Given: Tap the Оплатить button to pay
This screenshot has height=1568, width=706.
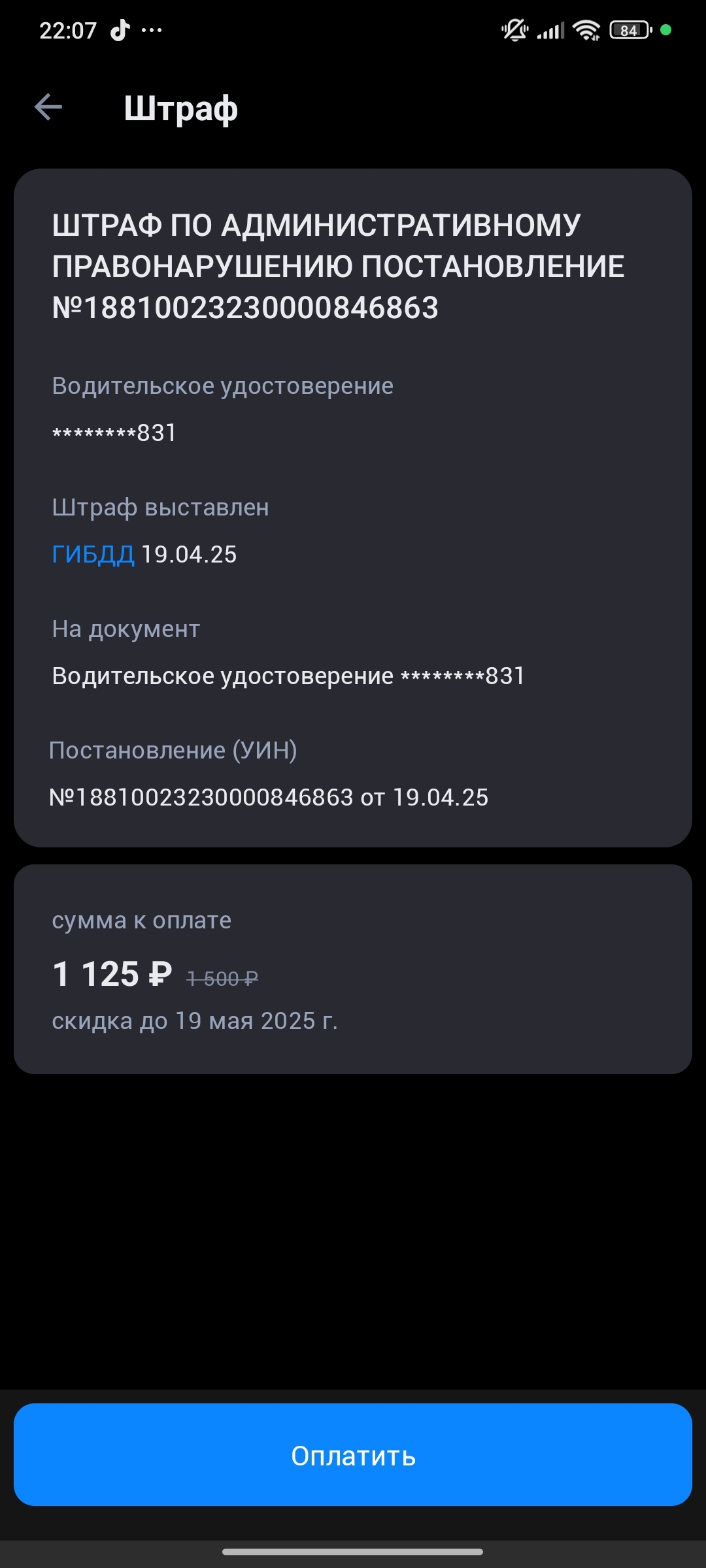Looking at the screenshot, I should (x=353, y=1456).
